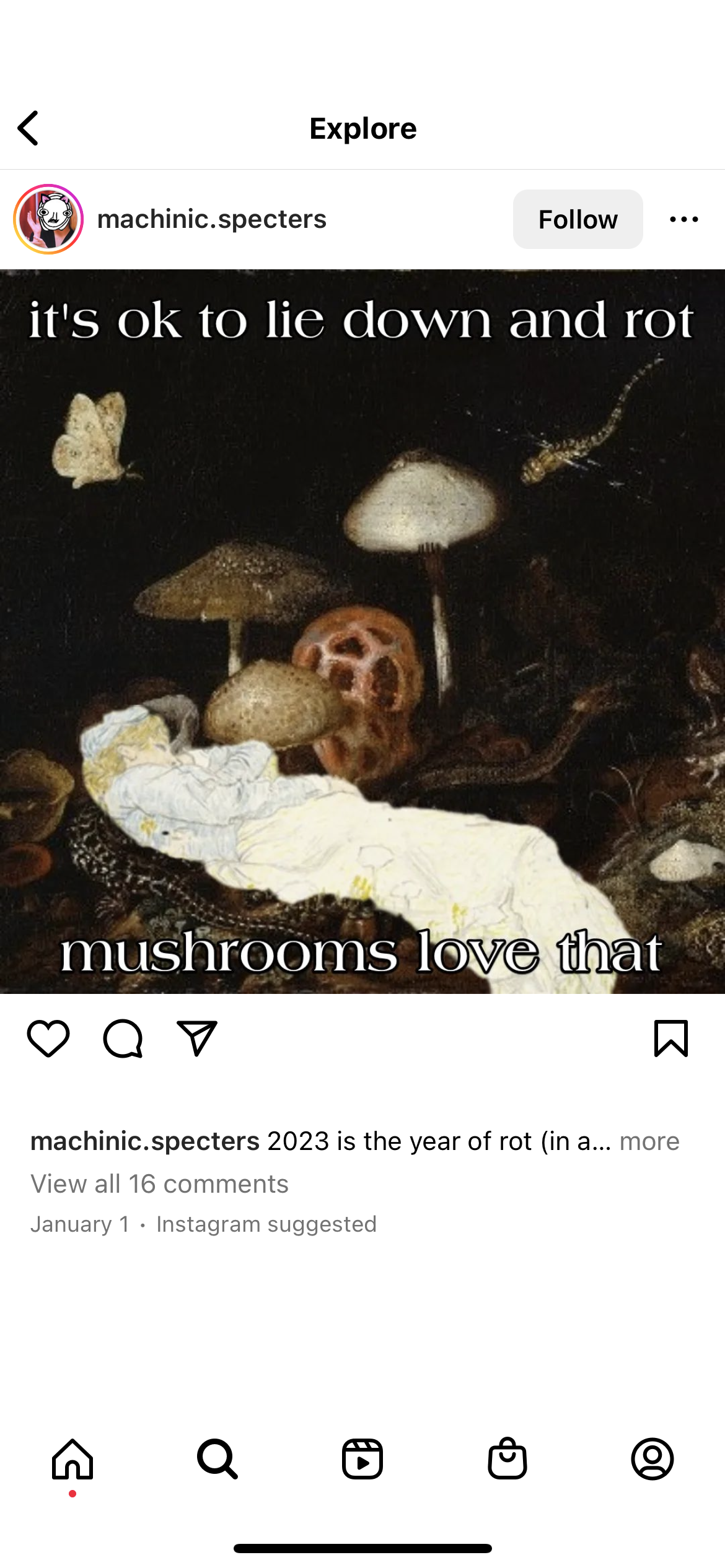725x1568 pixels.
Task: Save the post with the bookmark icon
Action: pos(671,1039)
